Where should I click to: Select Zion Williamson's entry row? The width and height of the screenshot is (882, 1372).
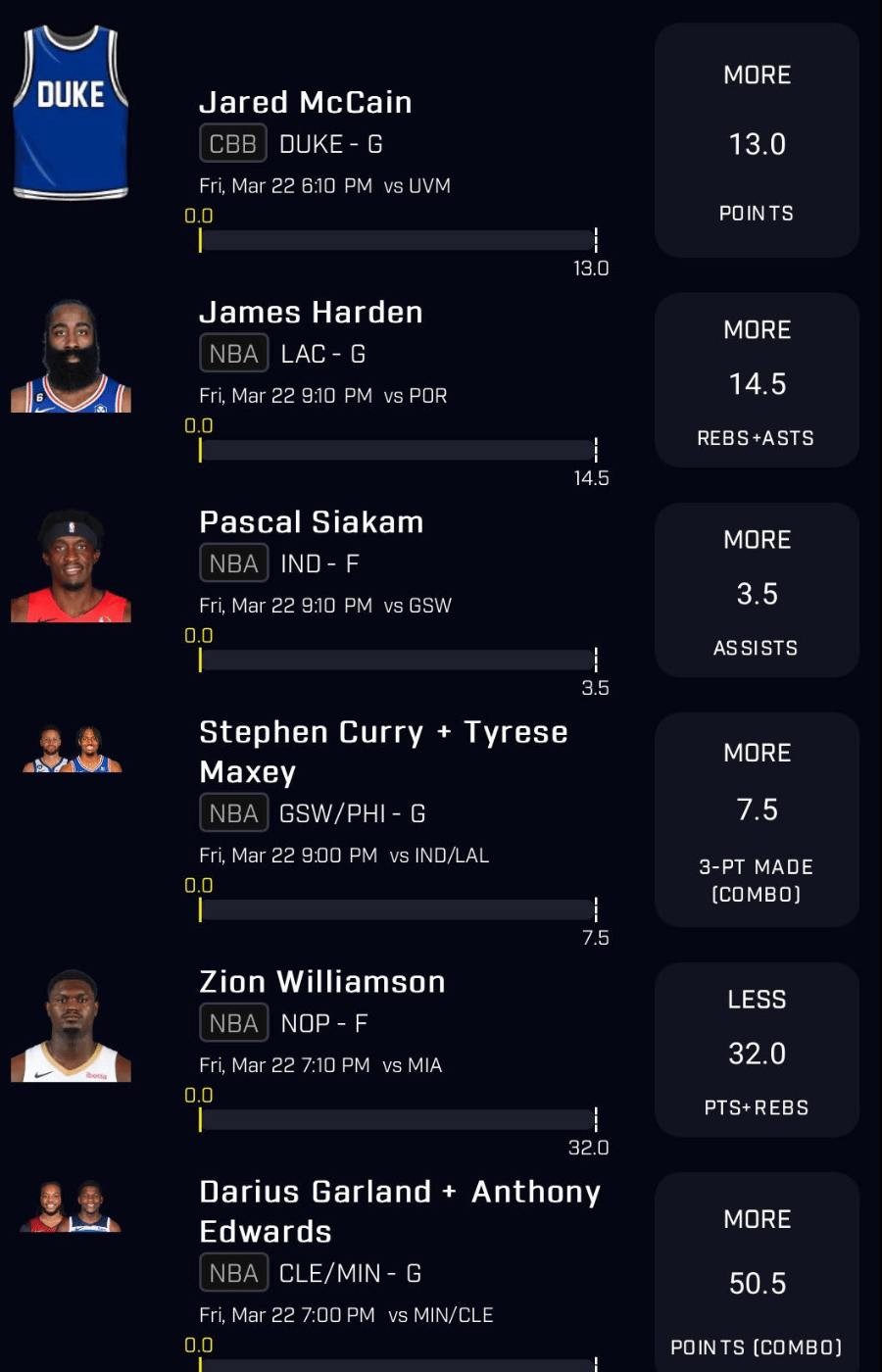click(x=321, y=982)
